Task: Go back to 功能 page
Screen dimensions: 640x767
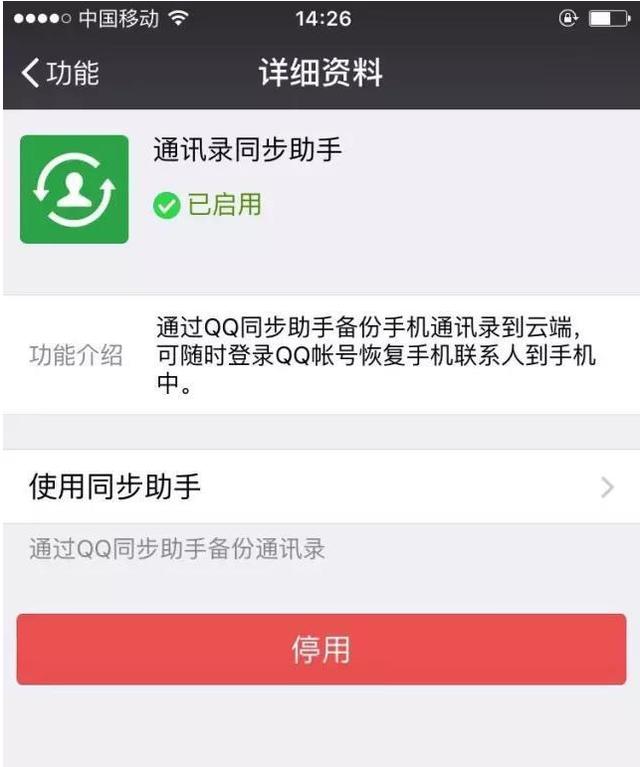Action: coord(60,73)
